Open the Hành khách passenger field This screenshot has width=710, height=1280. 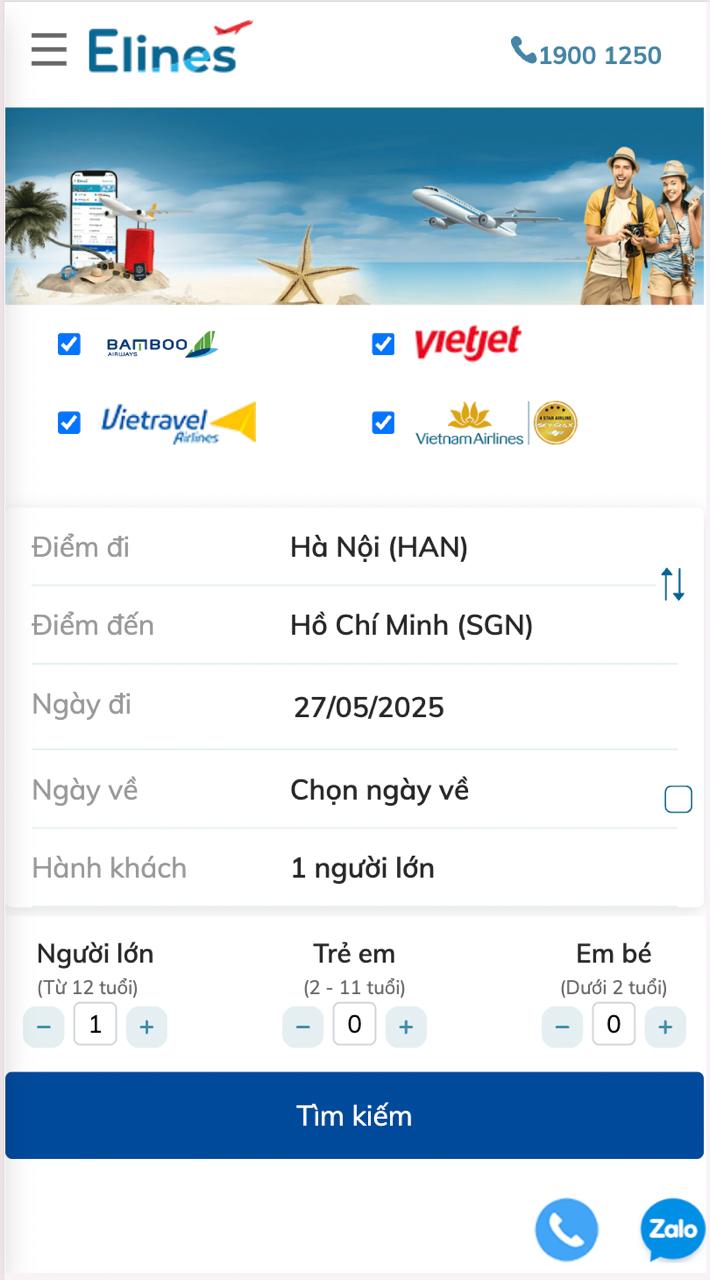(362, 868)
